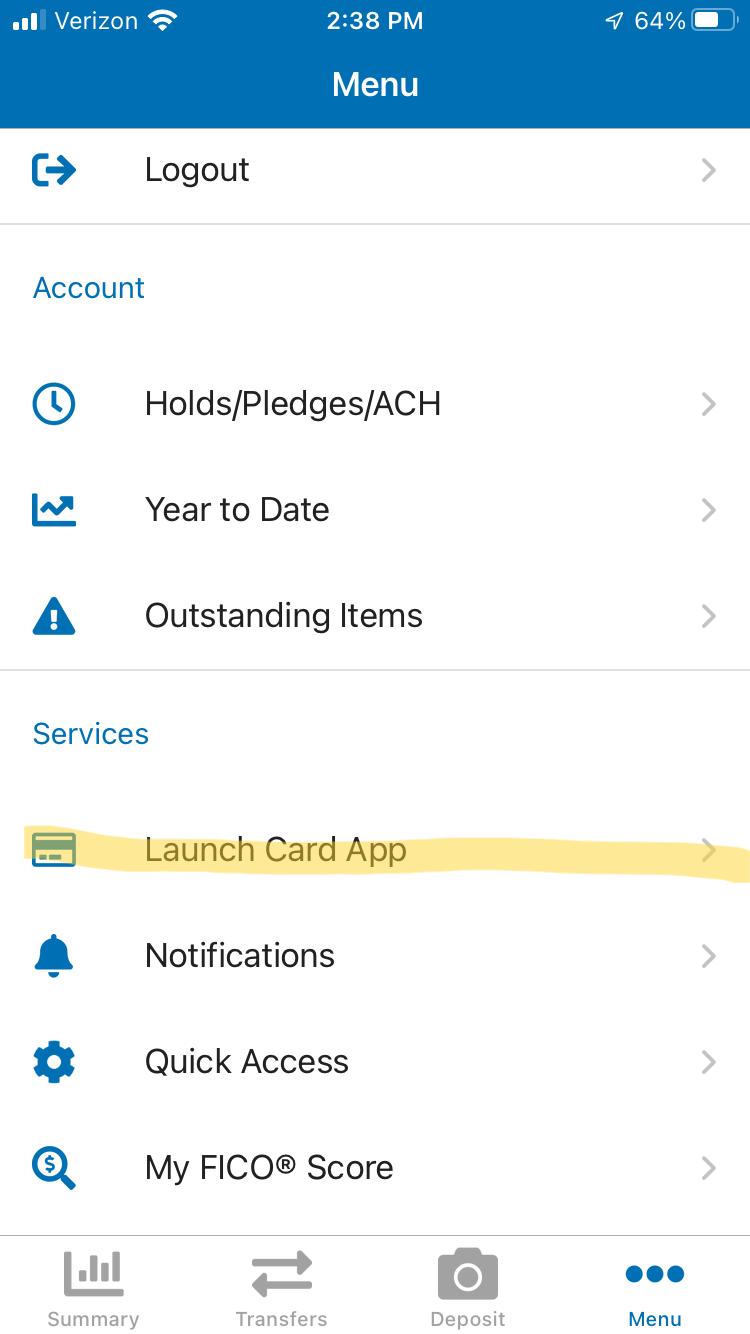Tap the Menu tab

coord(655,1287)
